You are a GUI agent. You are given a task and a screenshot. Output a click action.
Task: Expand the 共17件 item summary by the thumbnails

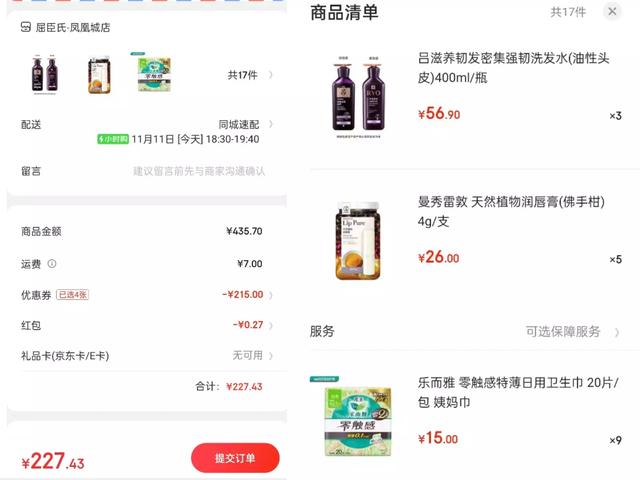(249, 75)
